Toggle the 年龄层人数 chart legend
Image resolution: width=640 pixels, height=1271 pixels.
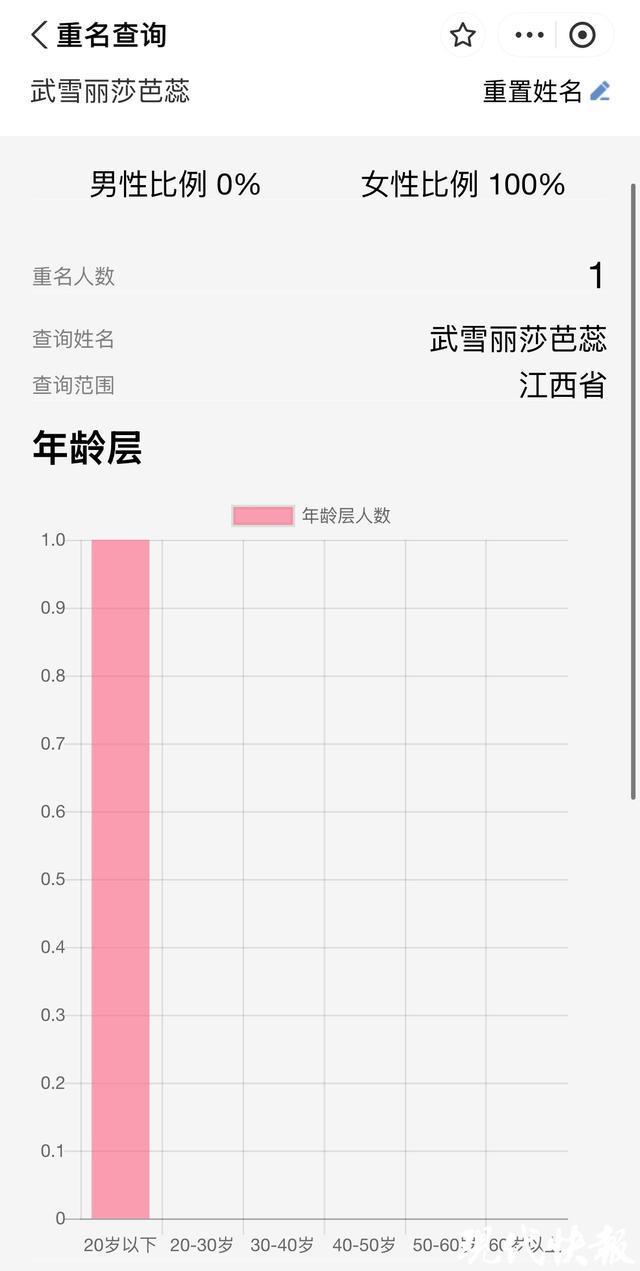311,516
